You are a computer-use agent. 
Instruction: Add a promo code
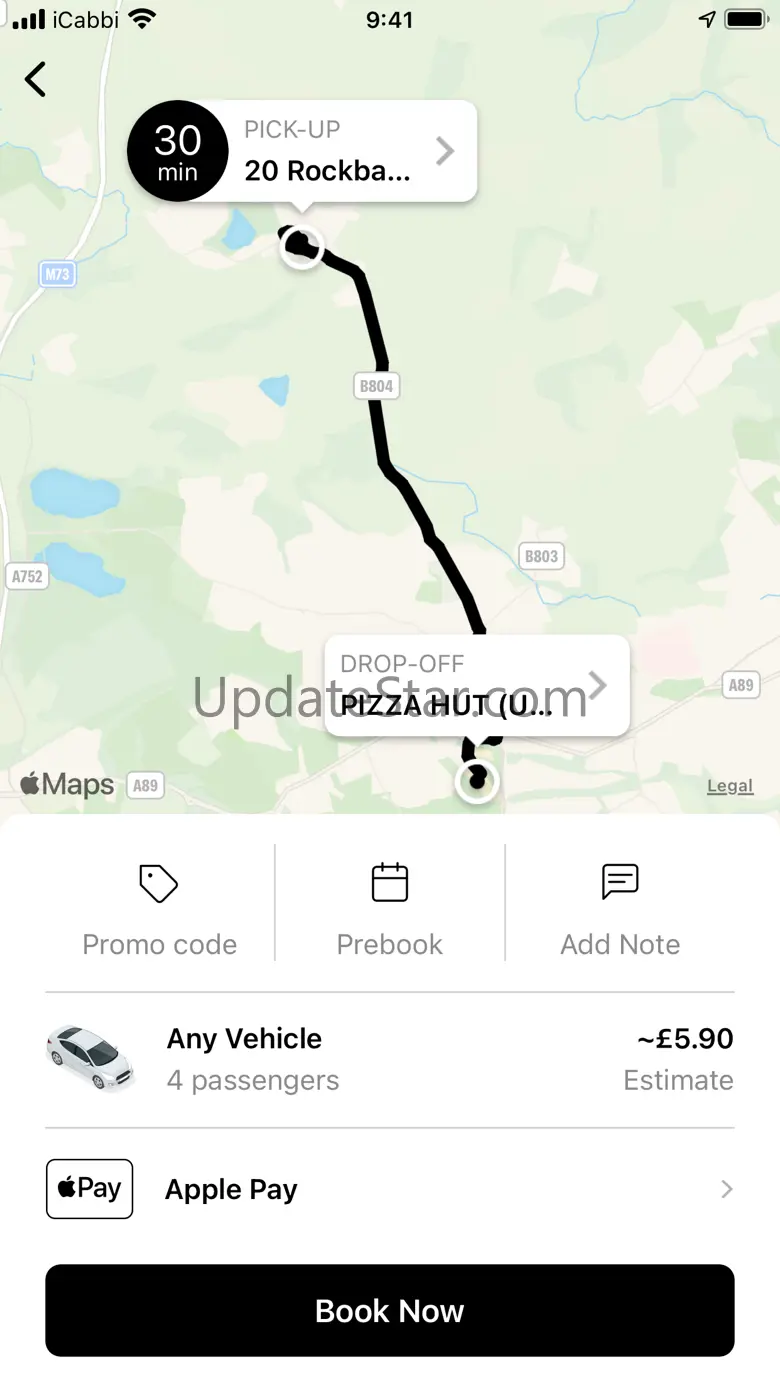[x=160, y=908]
